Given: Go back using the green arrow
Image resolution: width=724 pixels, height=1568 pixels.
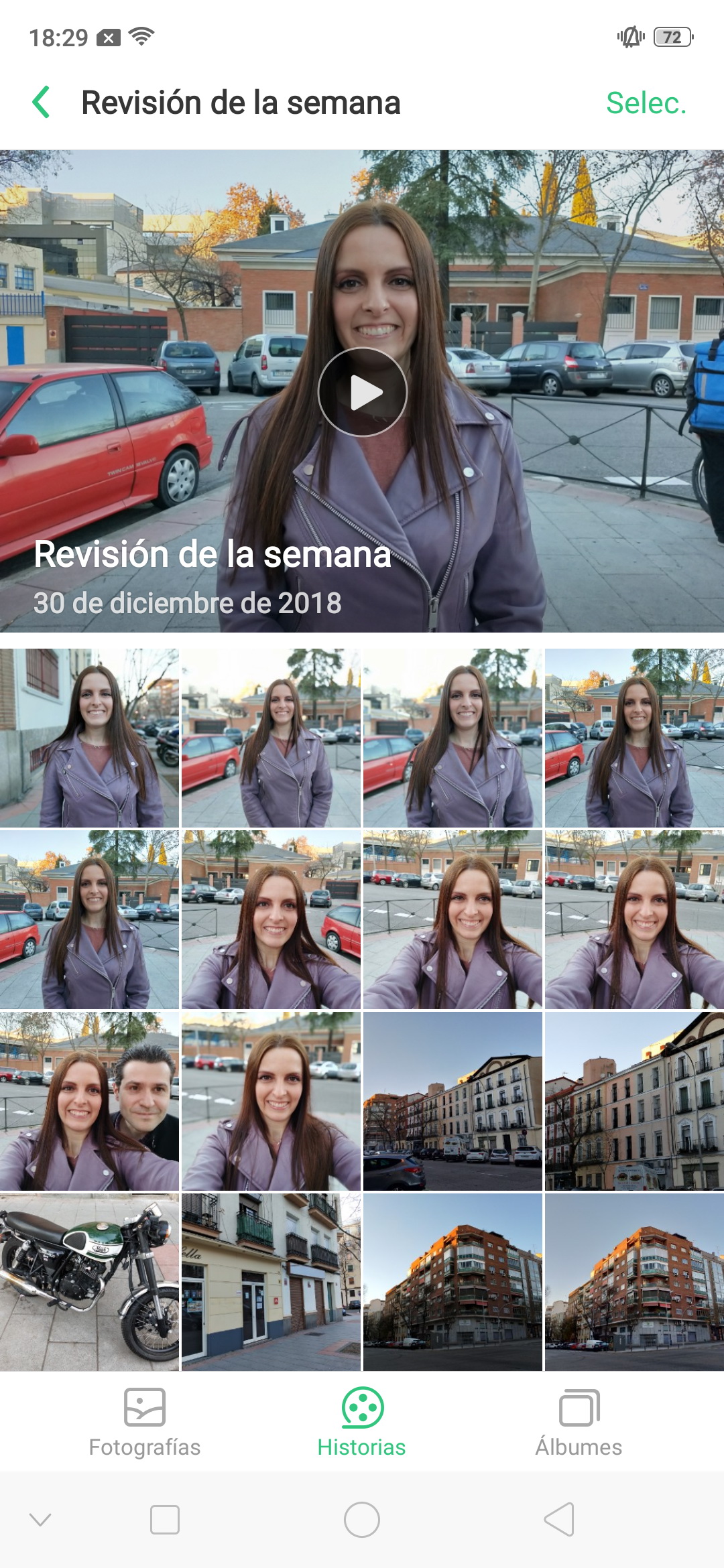Looking at the screenshot, I should [42, 103].
